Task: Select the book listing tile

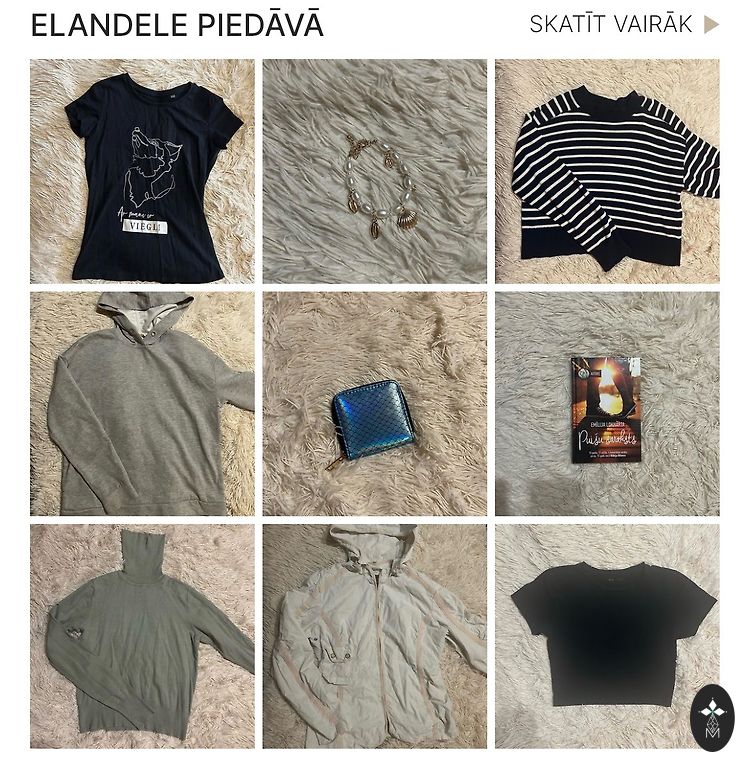Action: (607, 403)
